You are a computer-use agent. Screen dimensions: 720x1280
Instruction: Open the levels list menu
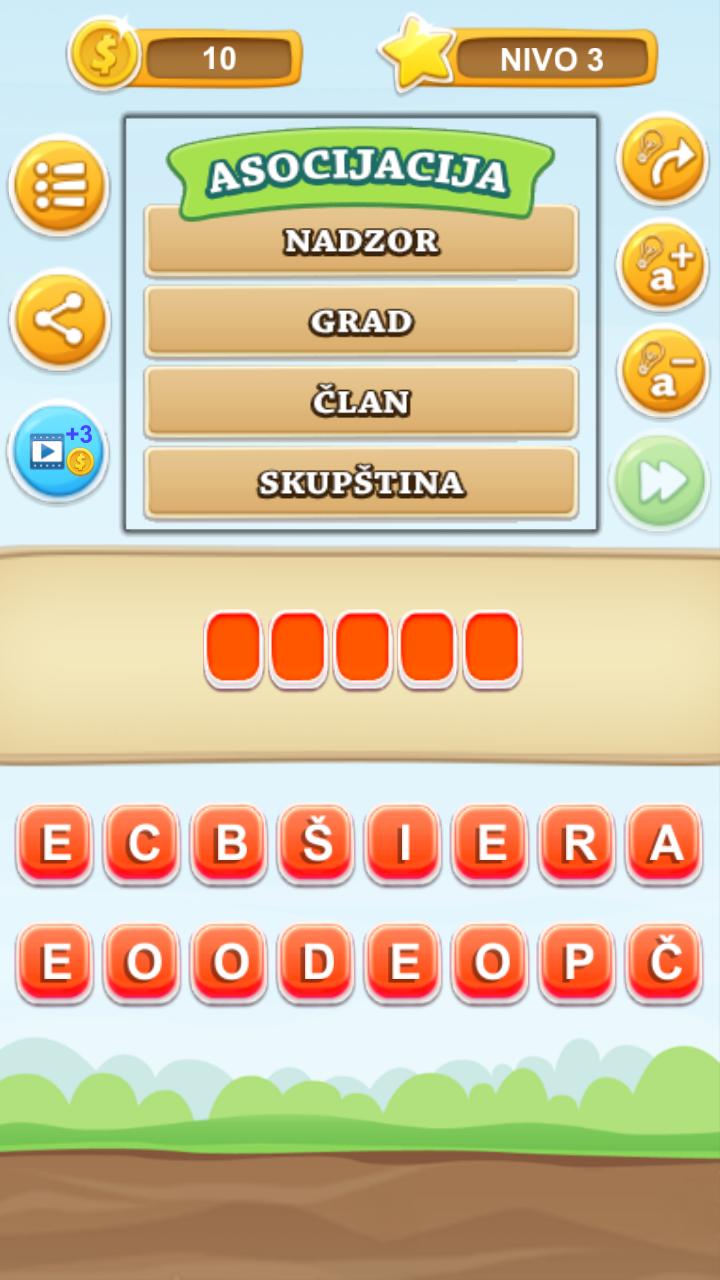(59, 185)
